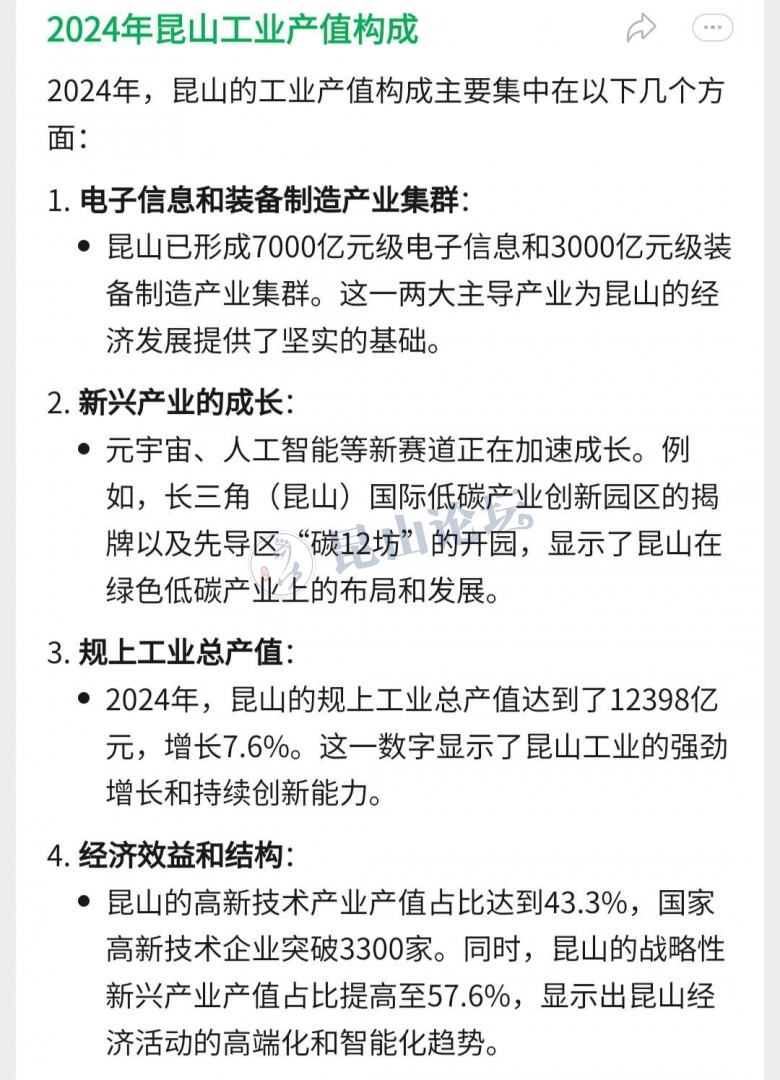The height and width of the screenshot is (1080, 780).
Task: Open the overflow menu with three dots
Action: (x=713, y=28)
